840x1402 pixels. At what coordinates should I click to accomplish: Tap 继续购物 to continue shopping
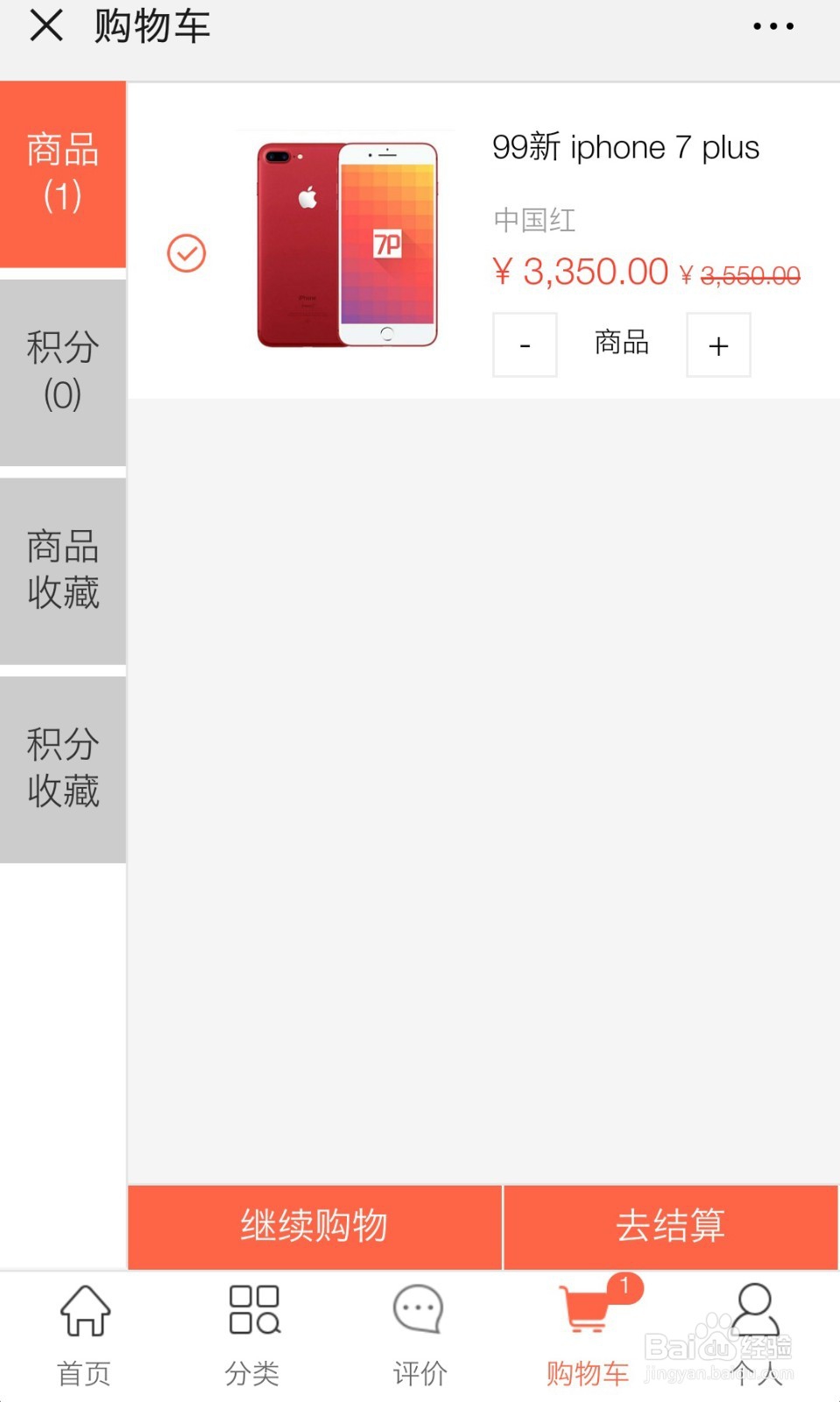314,1227
